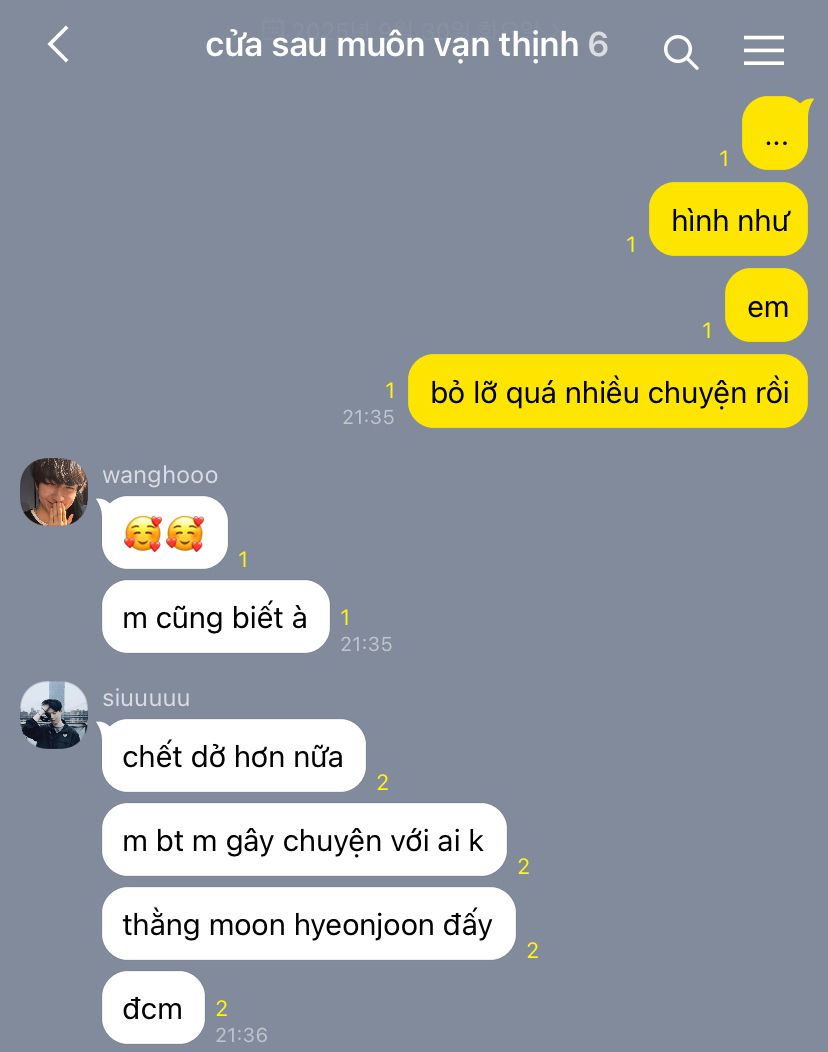Open the chat hamburger menu
828x1052 pixels.
[x=763, y=50]
